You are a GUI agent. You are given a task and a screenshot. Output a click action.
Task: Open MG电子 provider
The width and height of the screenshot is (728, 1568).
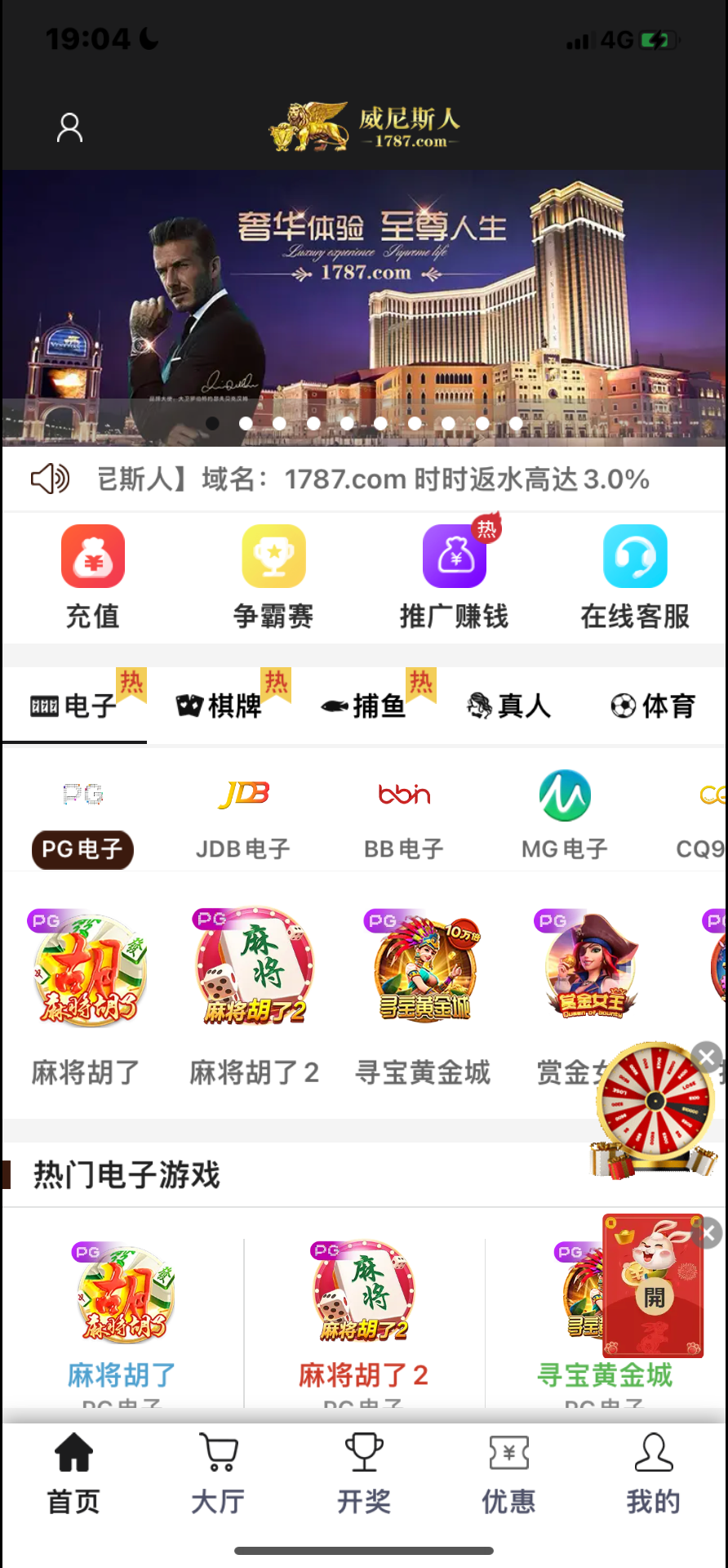[565, 817]
